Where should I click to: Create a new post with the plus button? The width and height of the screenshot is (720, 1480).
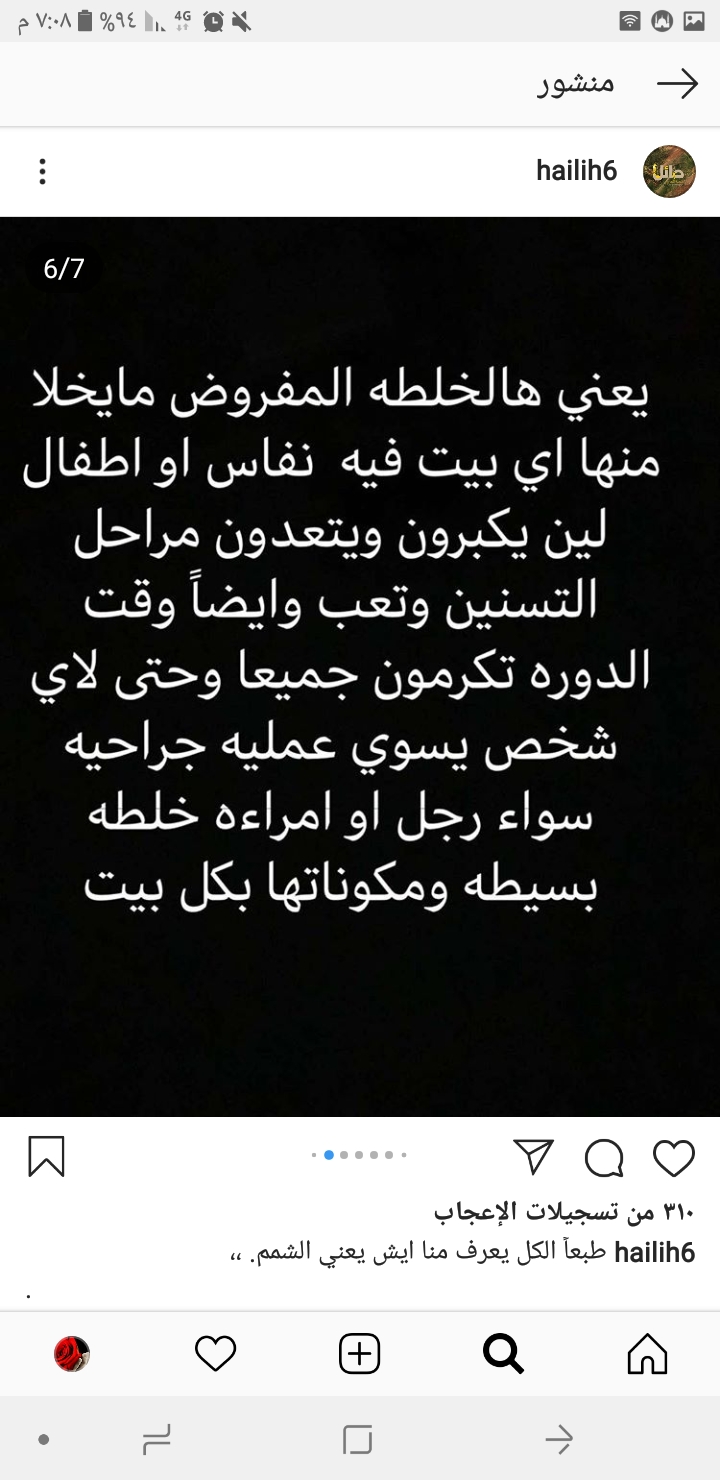pyautogui.click(x=360, y=1354)
